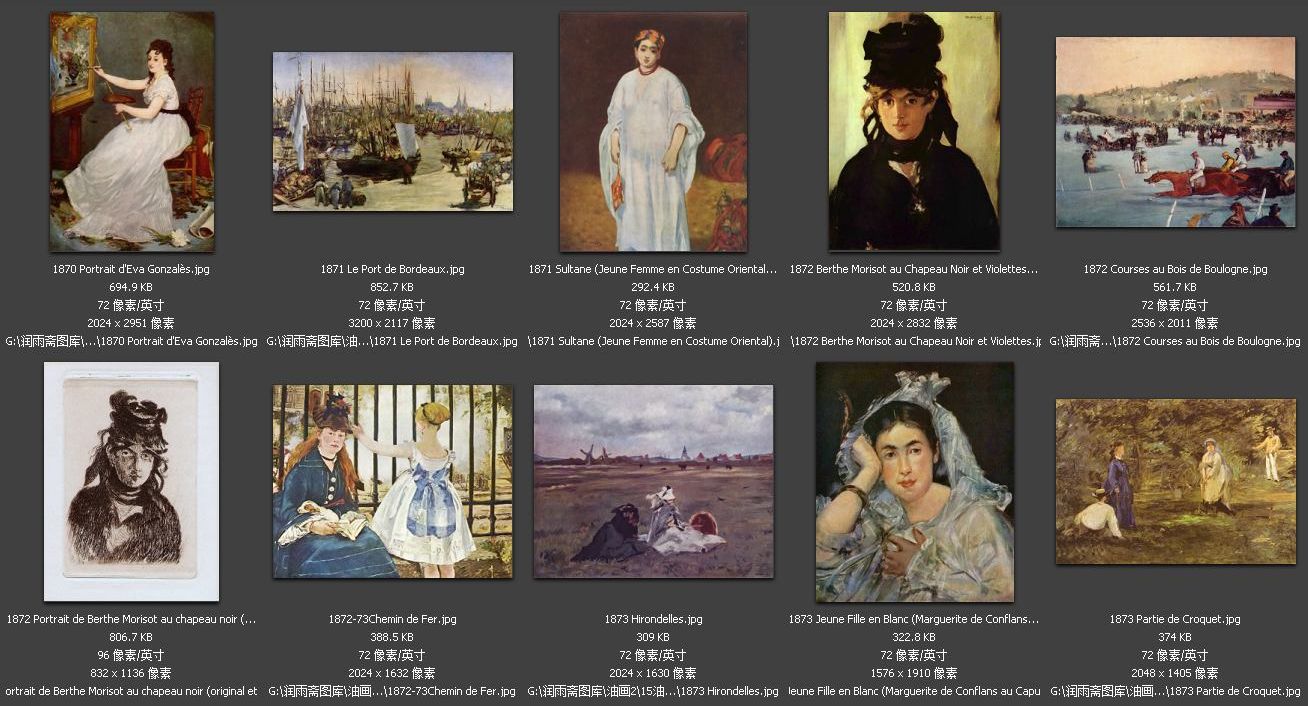Open the 1872-73 Chemin de Fer thumbnail
The width and height of the screenshot is (1308, 706).
[x=392, y=482]
